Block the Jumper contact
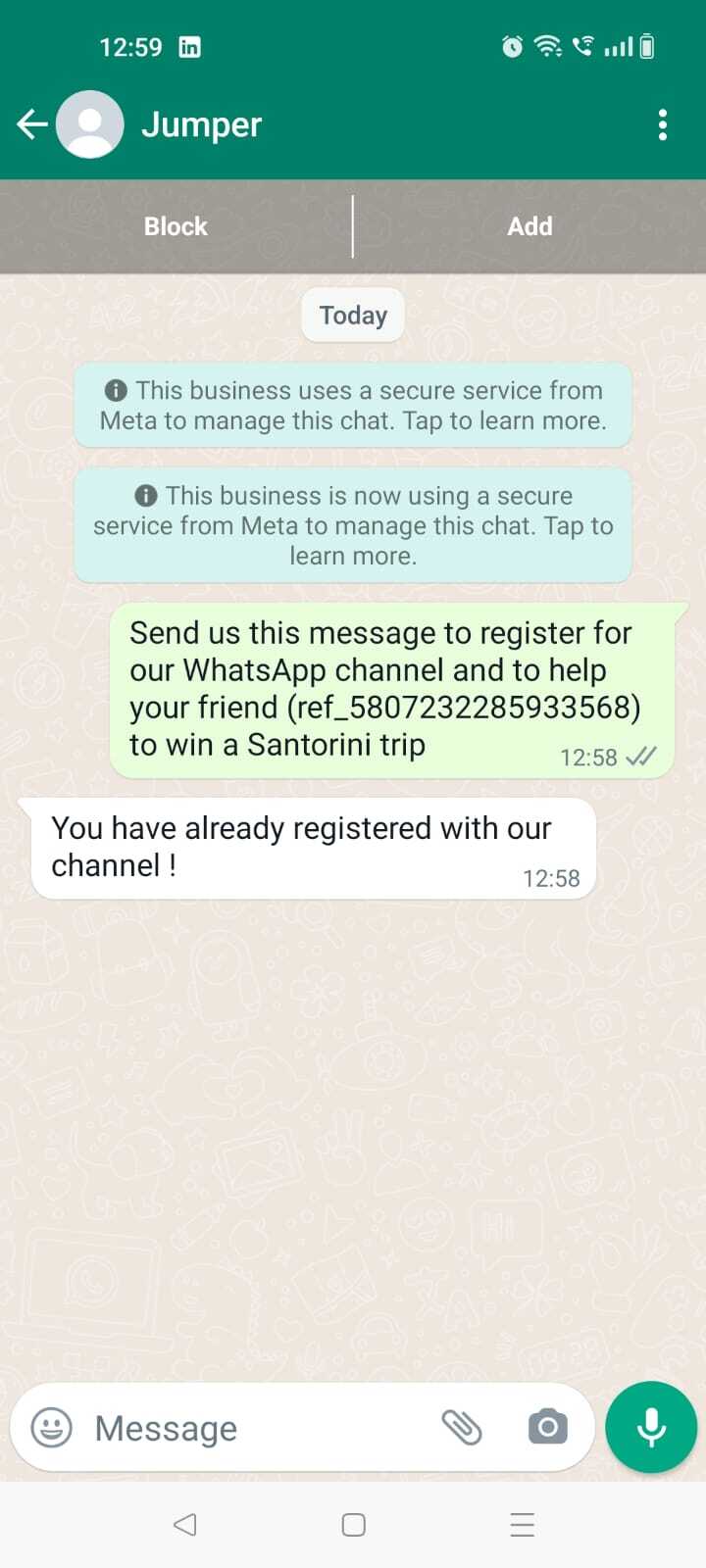Image resolution: width=706 pixels, height=1568 pixels. (176, 226)
